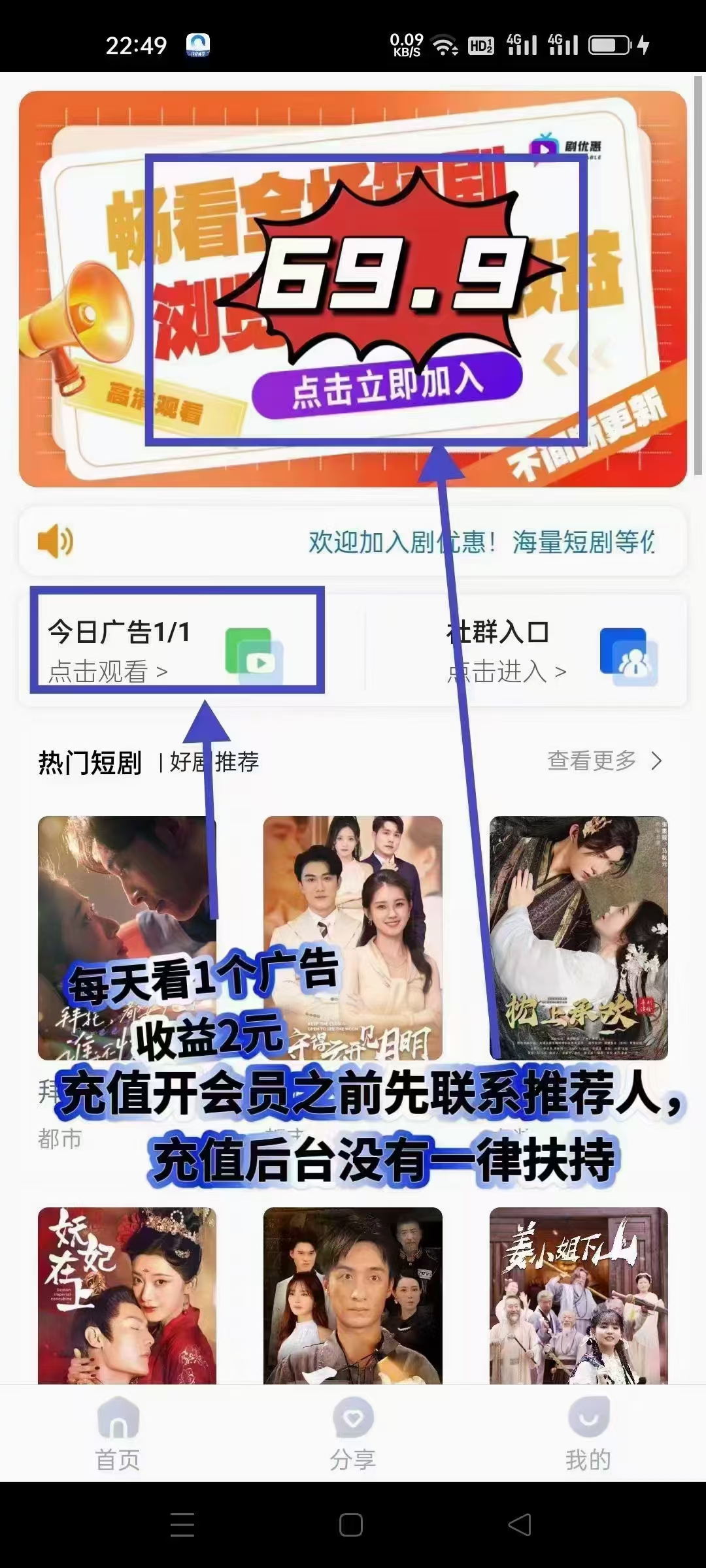Viewport: 706px width, 1568px height.
Task: Open the 妖妃在上 drama poster
Action: (127, 1295)
